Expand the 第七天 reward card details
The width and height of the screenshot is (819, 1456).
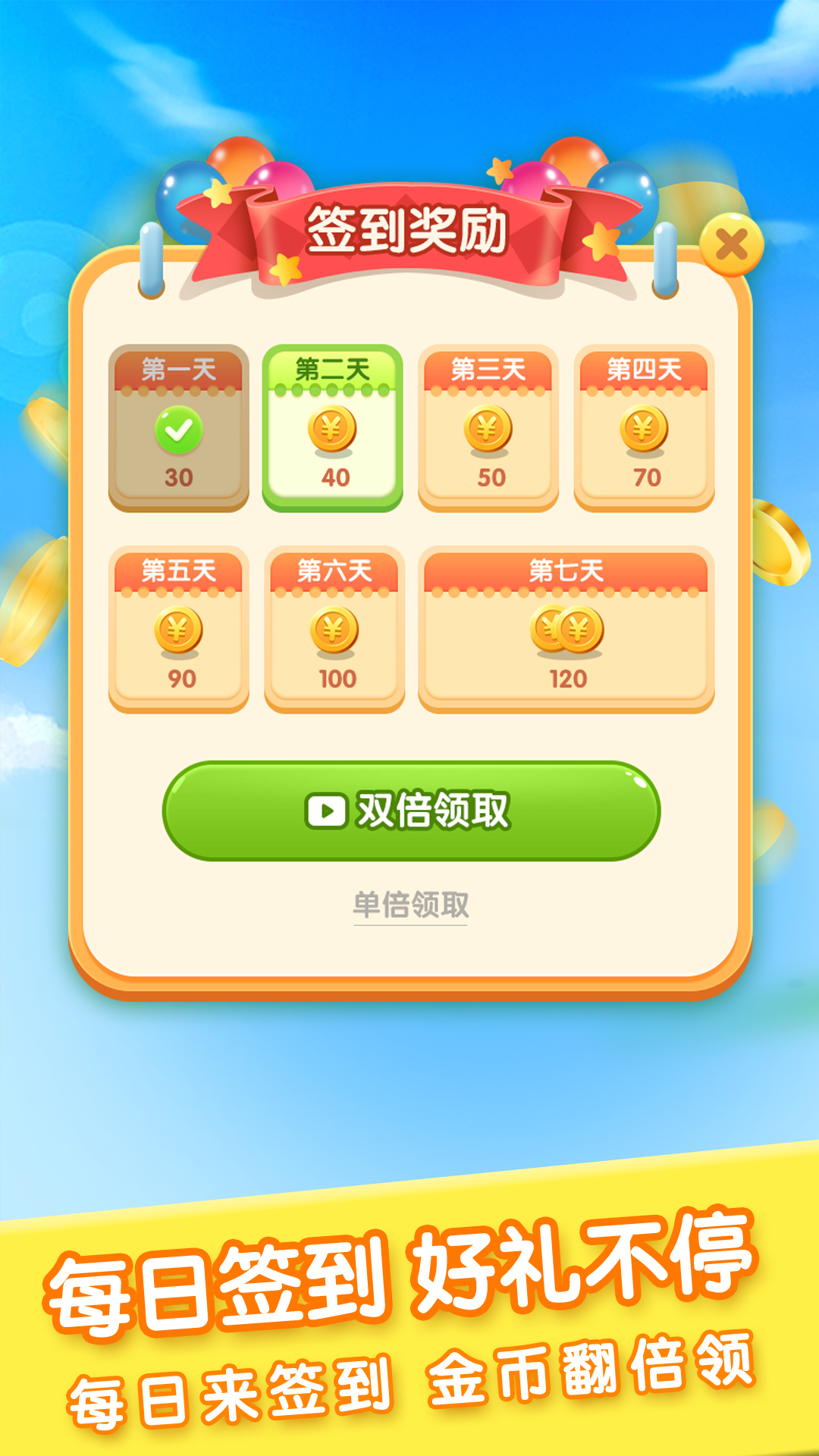pos(565,628)
